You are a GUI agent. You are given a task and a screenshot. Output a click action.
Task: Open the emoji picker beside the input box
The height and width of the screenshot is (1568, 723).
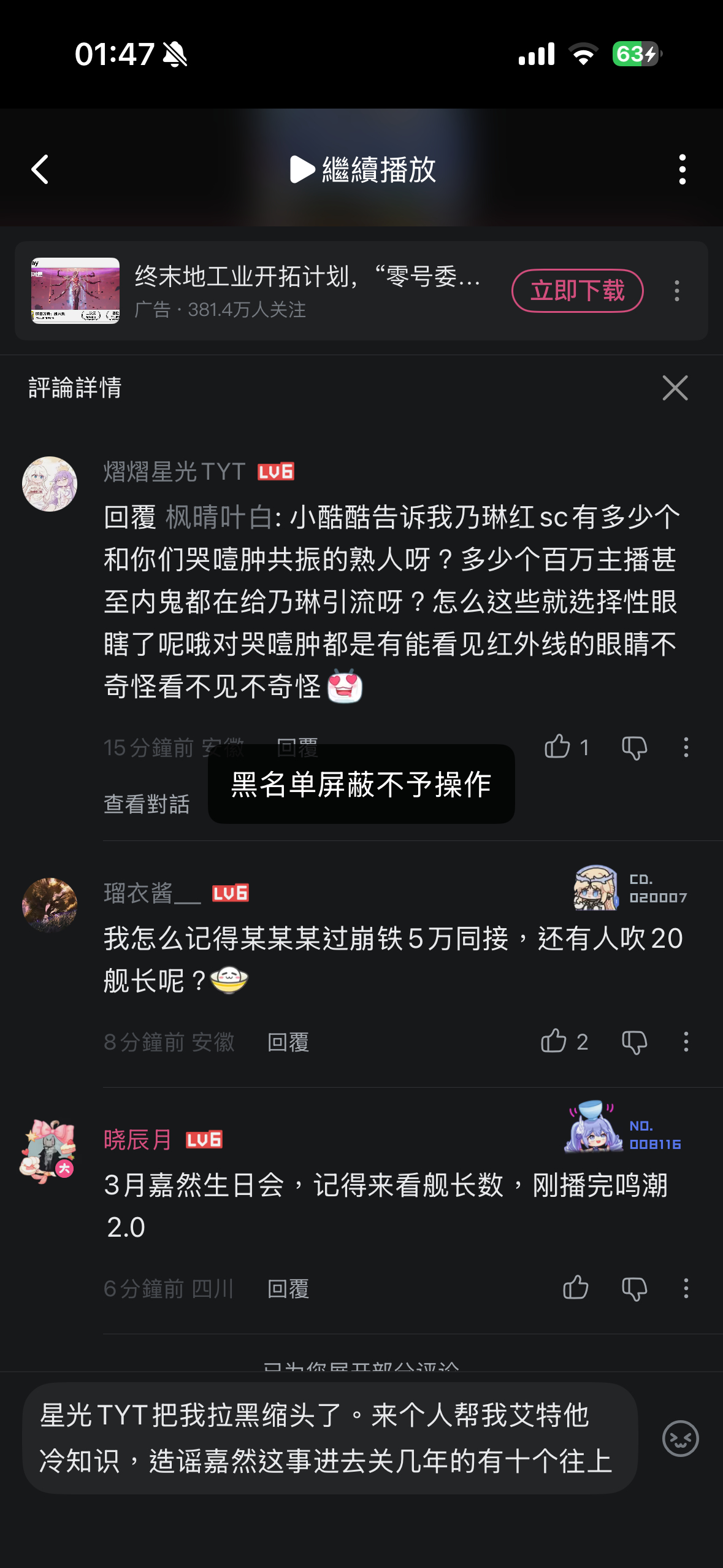680,1438
